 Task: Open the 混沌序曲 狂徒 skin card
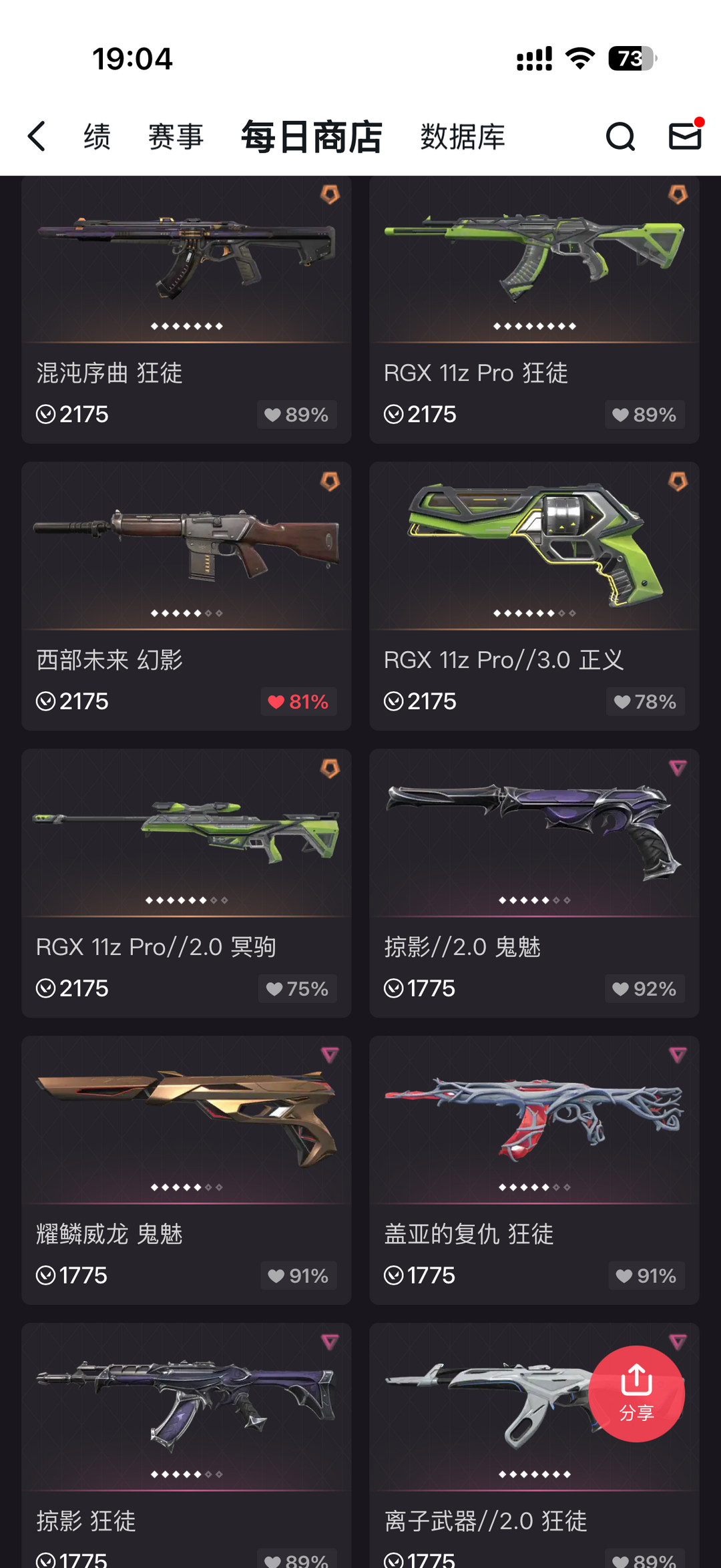(186, 310)
